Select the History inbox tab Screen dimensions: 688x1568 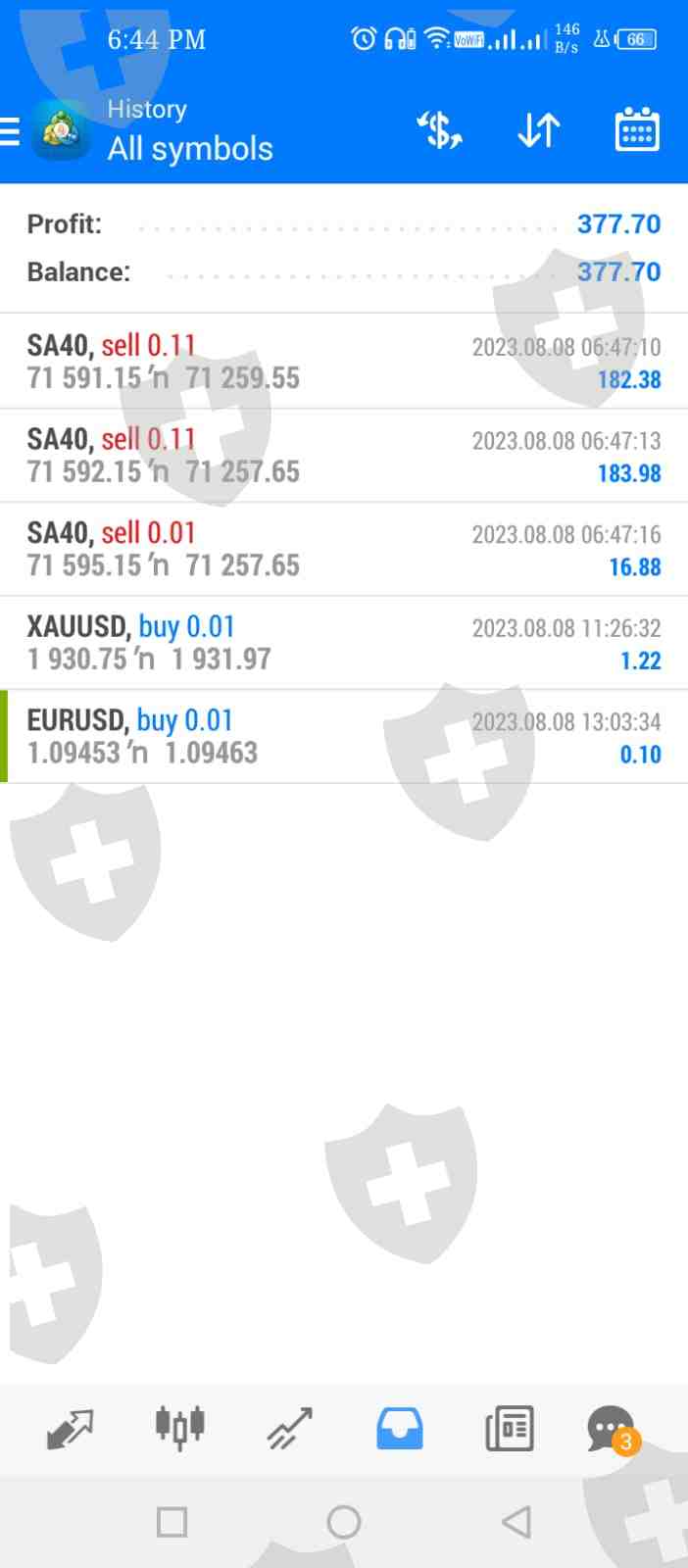[x=400, y=1429]
